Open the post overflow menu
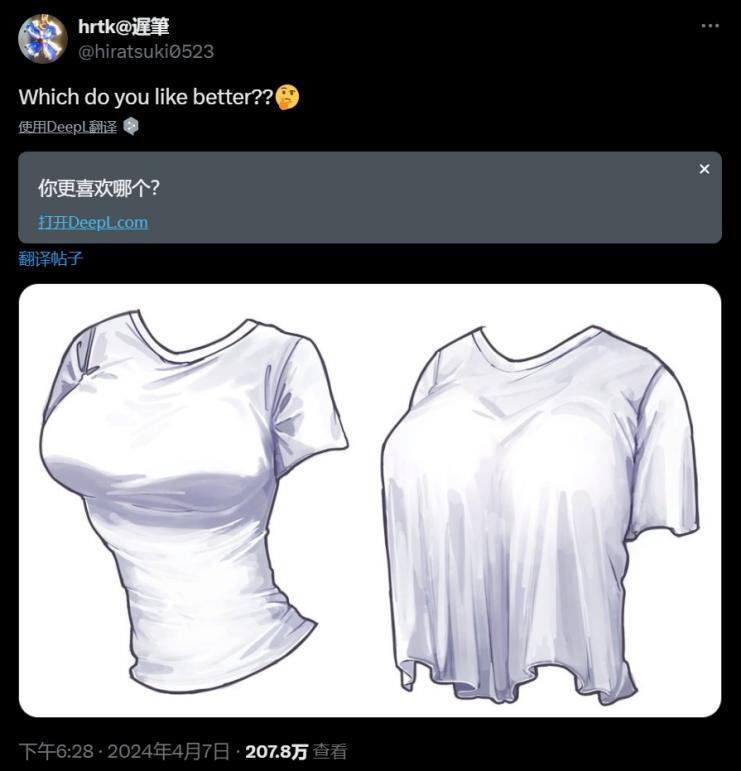 coord(710,26)
